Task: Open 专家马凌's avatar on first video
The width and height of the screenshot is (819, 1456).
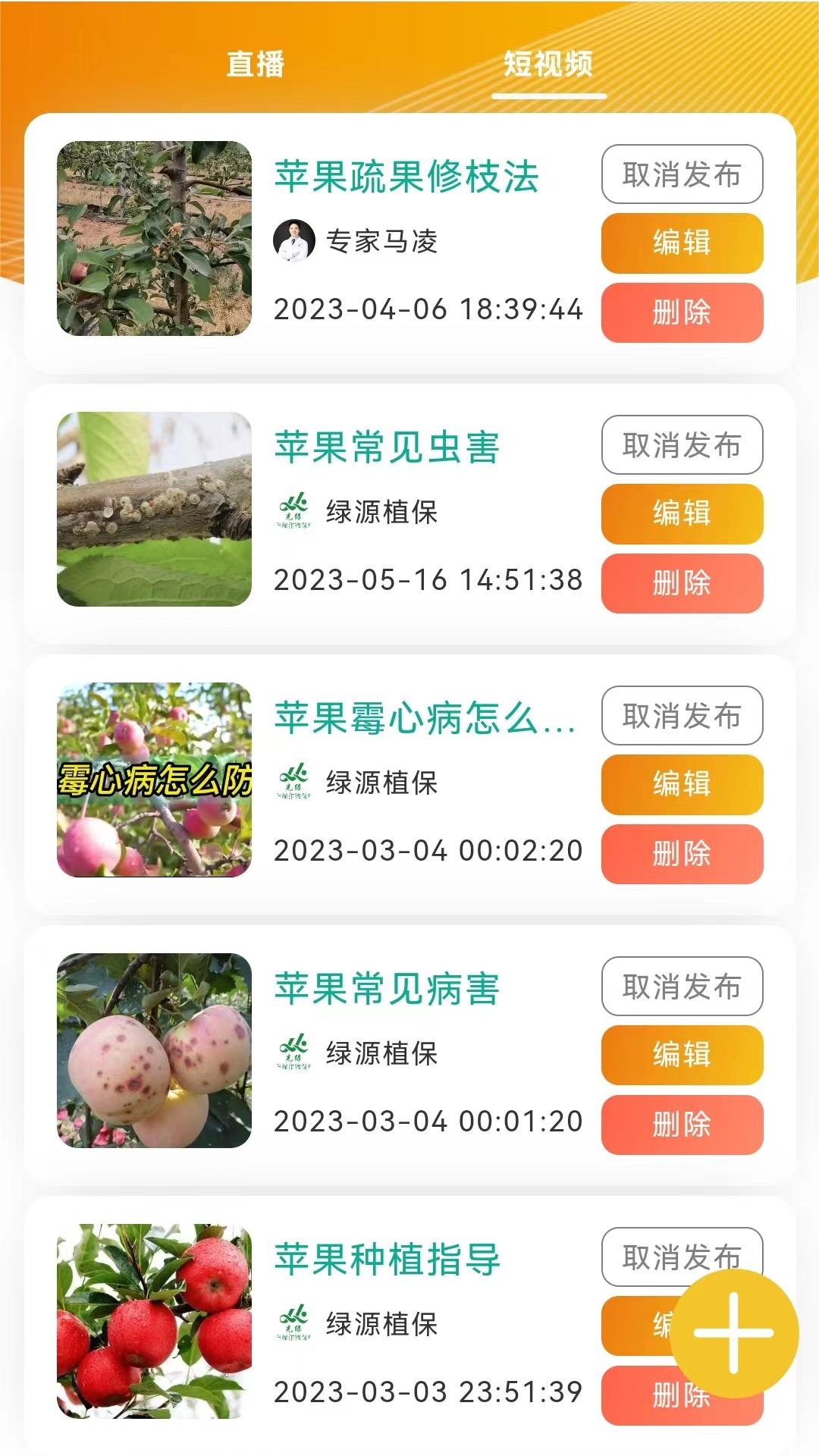Action: pyautogui.click(x=295, y=240)
